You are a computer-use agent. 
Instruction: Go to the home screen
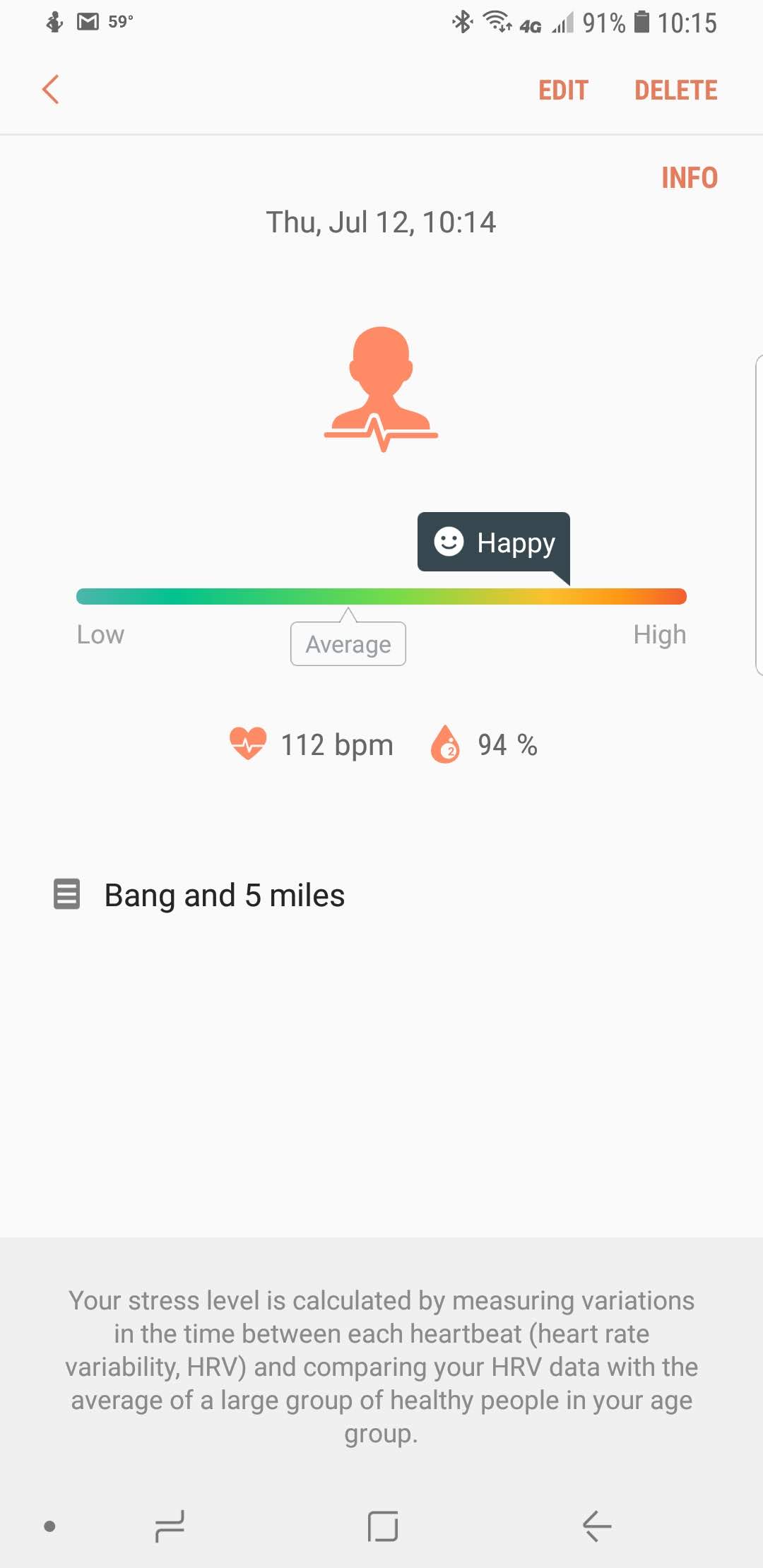(383, 1526)
